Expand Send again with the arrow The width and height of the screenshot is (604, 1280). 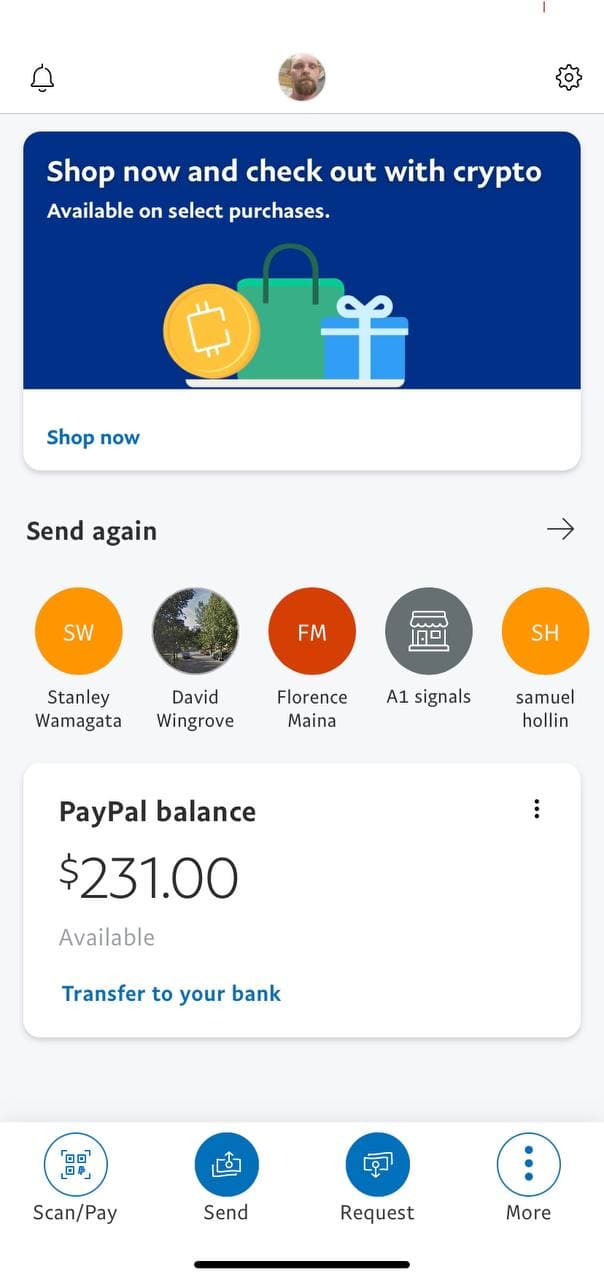click(560, 530)
